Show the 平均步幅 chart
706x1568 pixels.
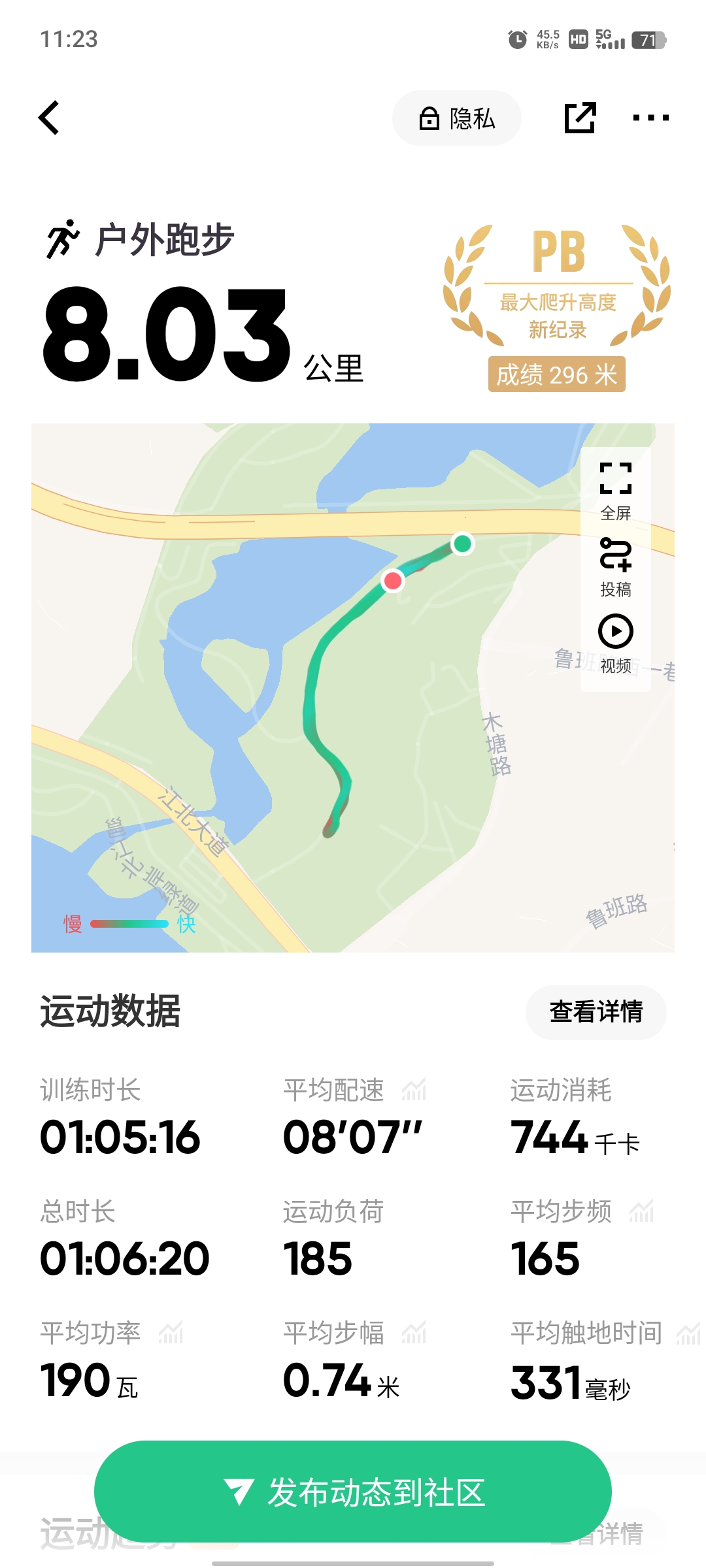(x=414, y=1333)
